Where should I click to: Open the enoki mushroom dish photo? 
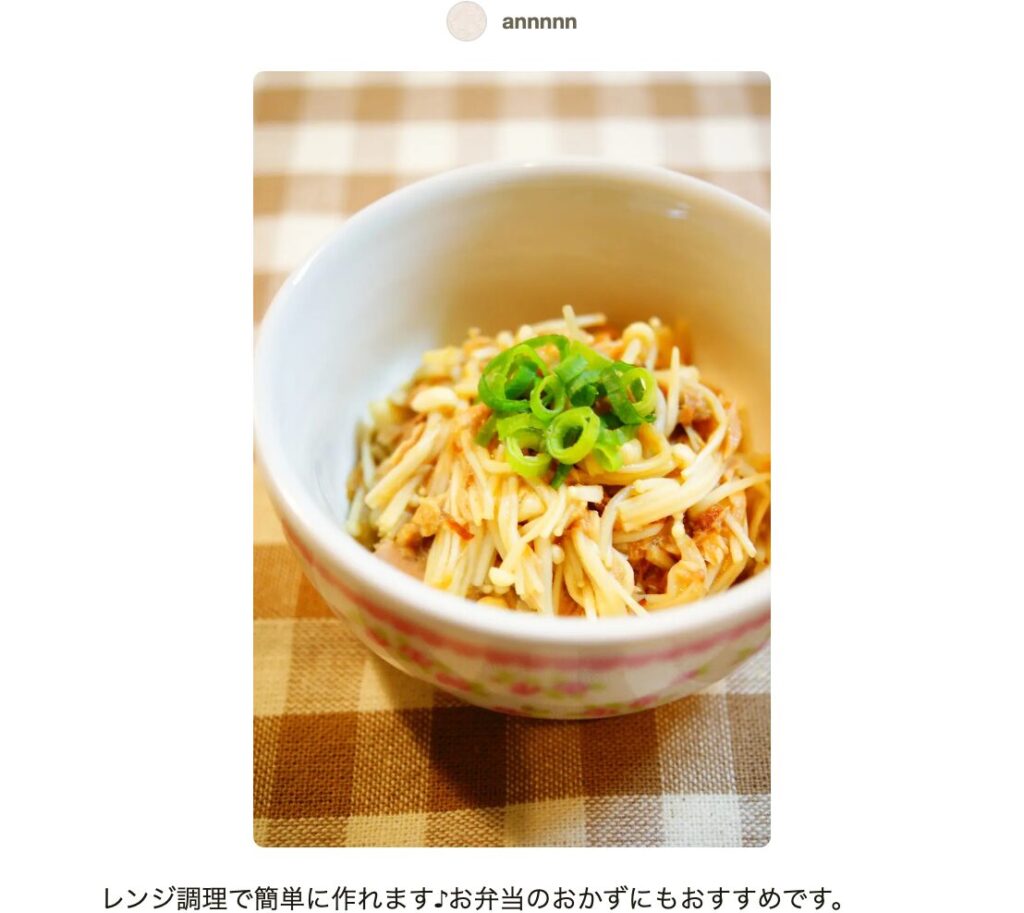(x=511, y=459)
